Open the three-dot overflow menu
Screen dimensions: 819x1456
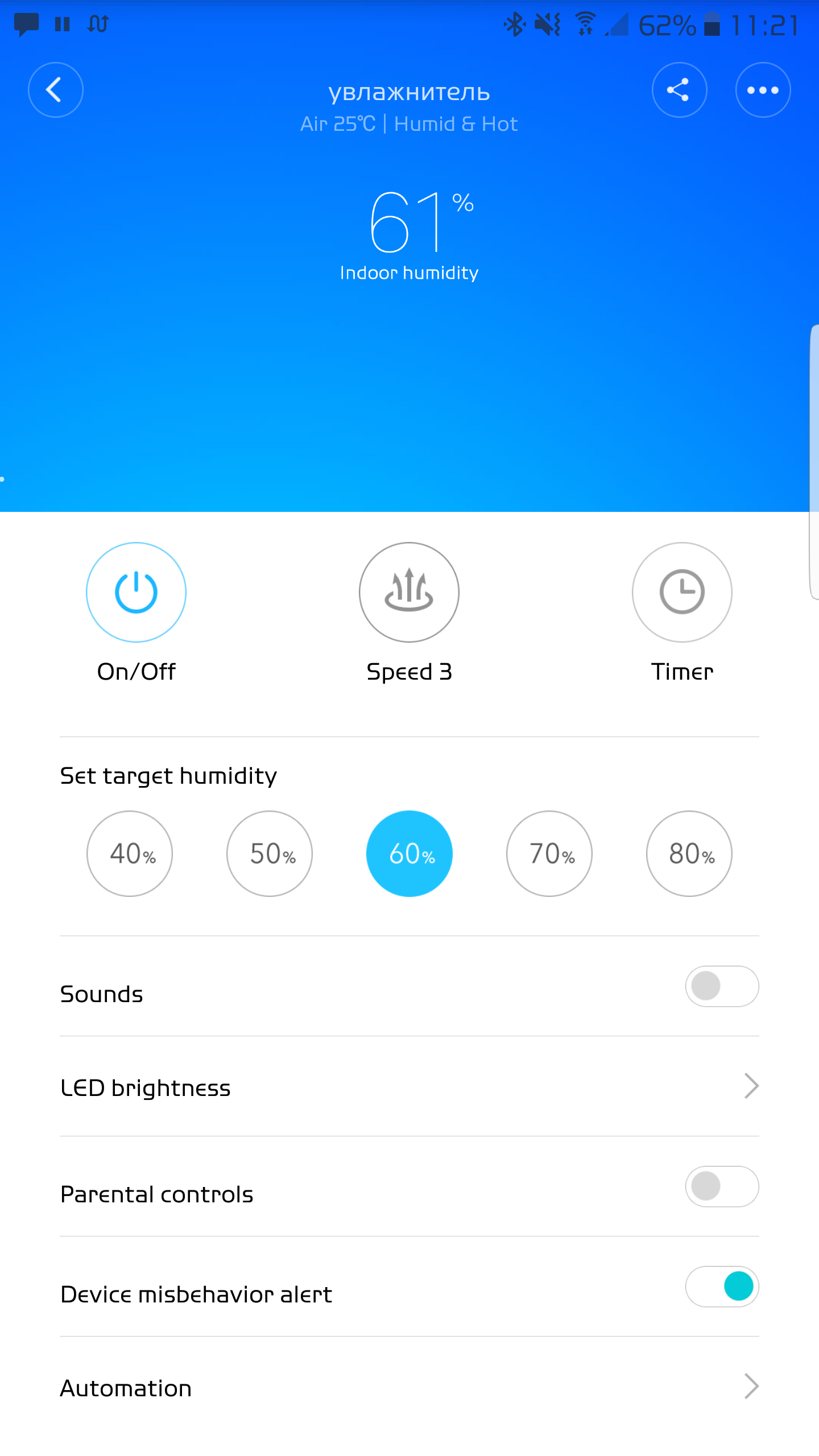(x=763, y=90)
